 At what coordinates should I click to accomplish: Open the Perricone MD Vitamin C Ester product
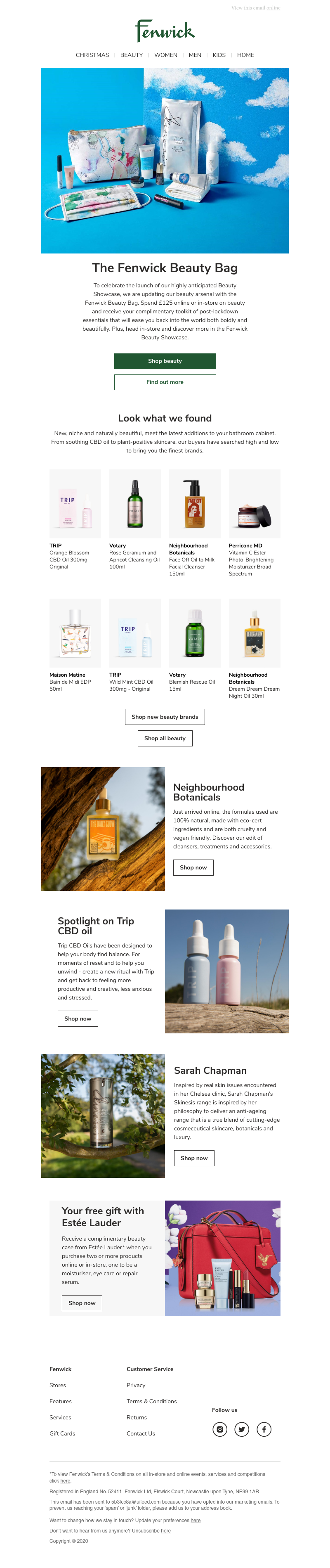point(254,503)
